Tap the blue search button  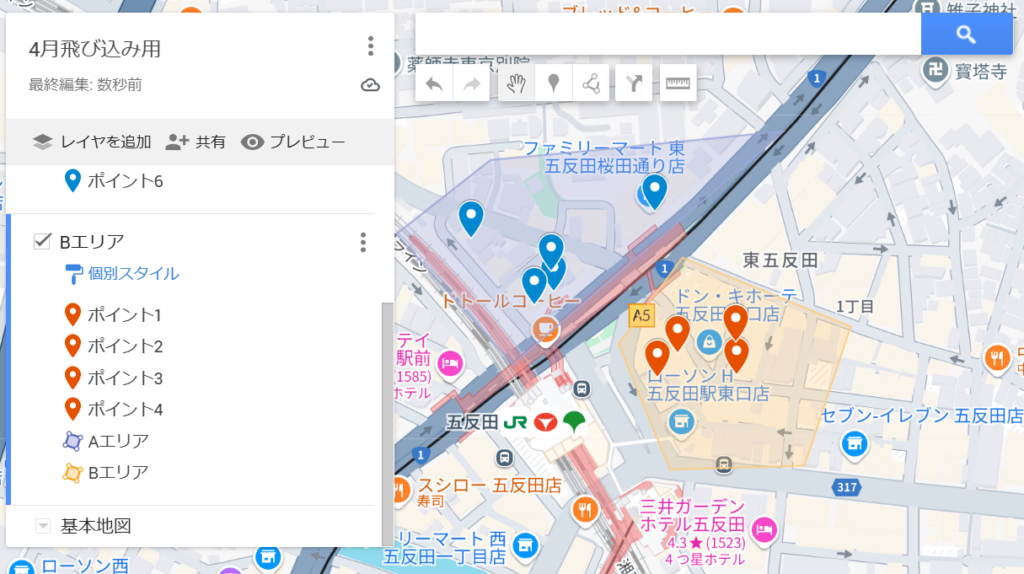[x=965, y=35]
